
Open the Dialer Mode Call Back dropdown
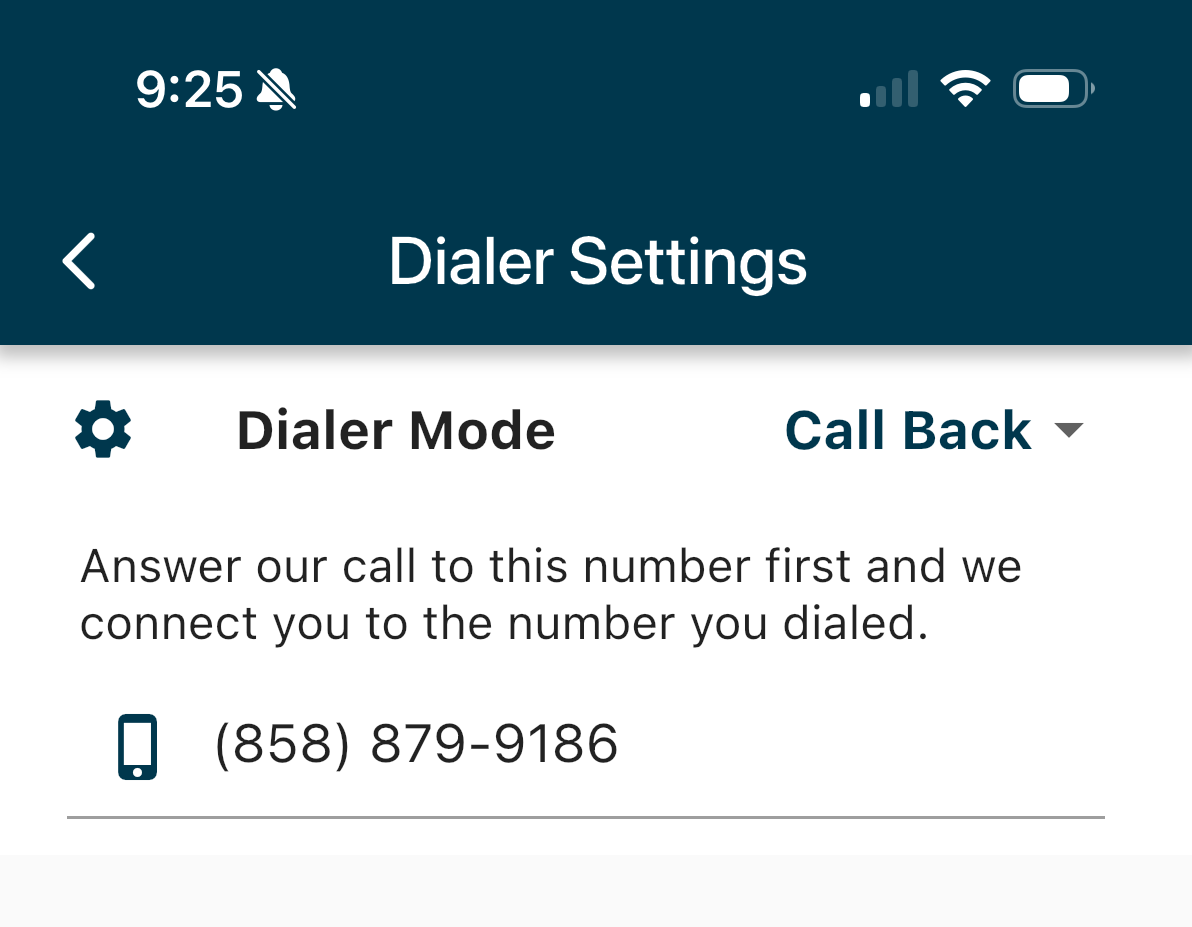point(932,431)
